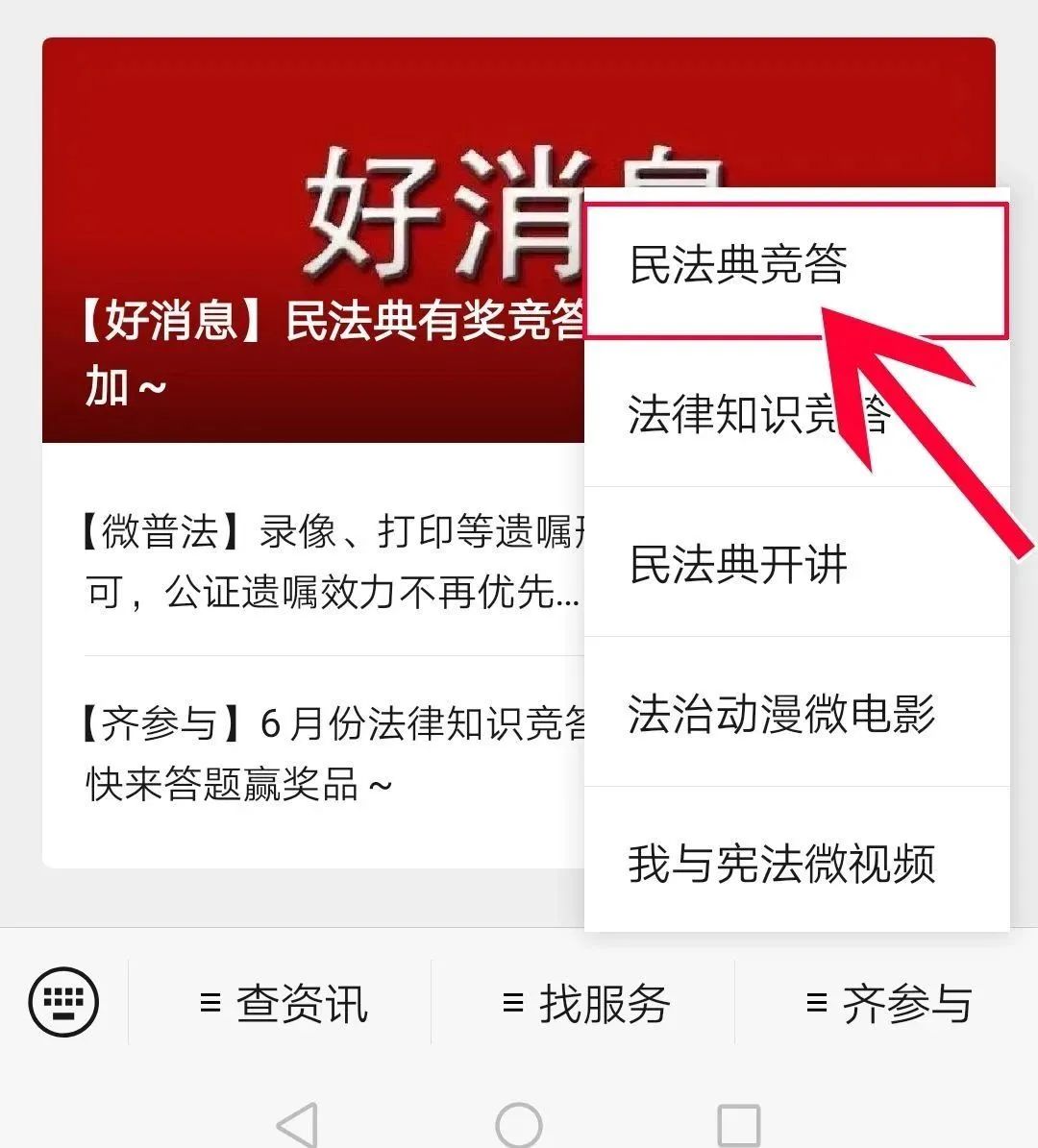This screenshot has height=1148, width=1038.
Task: Tap 我与宪法微视频 menu option
Action: pyautogui.click(x=780, y=863)
